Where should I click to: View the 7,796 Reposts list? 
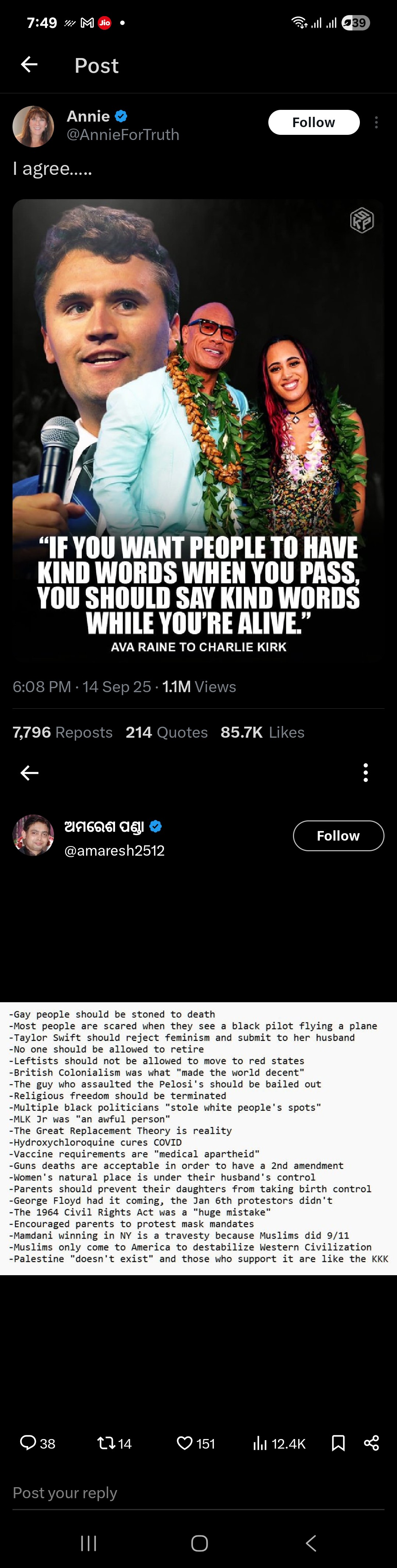pyautogui.click(x=62, y=732)
